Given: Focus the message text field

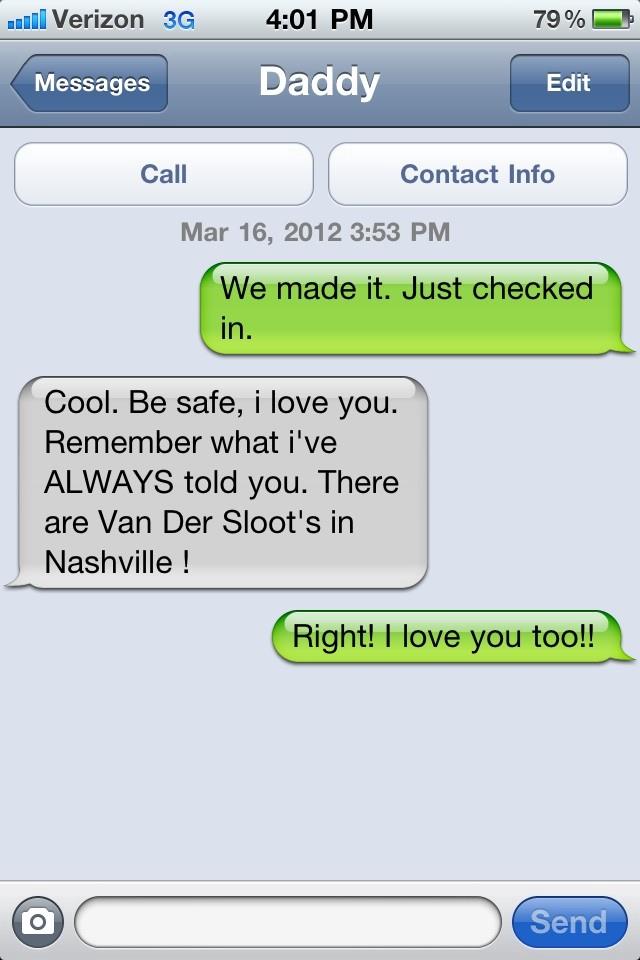Looking at the screenshot, I should [x=287, y=922].
